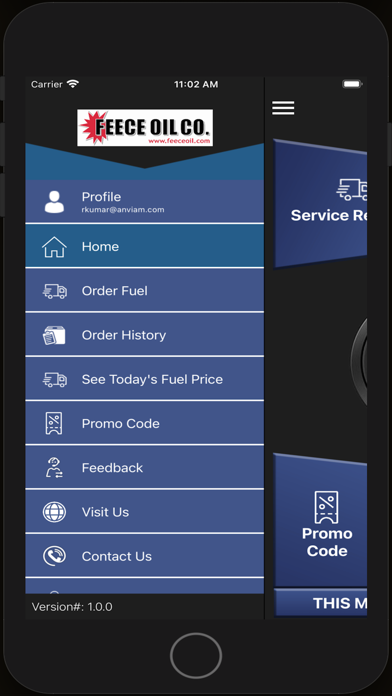This screenshot has height=696, width=392.
Task: Open the Profile row
Action: (x=145, y=201)
